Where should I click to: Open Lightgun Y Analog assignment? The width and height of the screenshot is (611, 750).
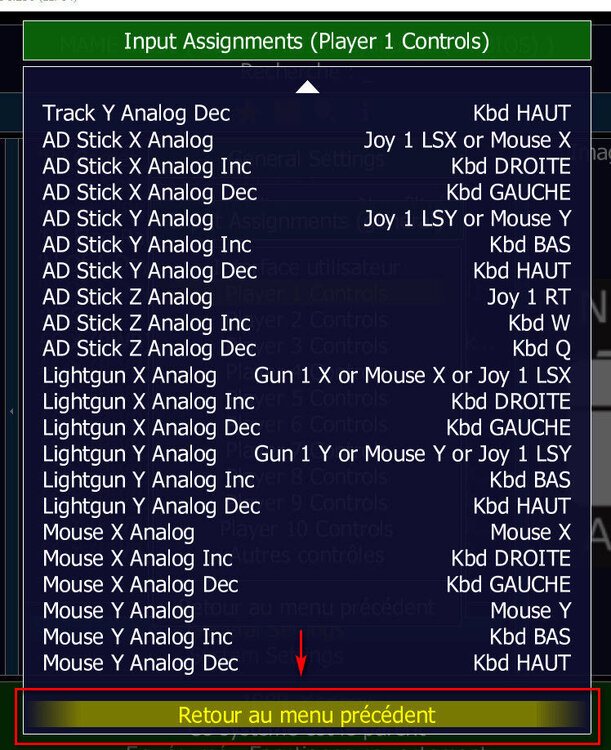[x=306, y=454]
